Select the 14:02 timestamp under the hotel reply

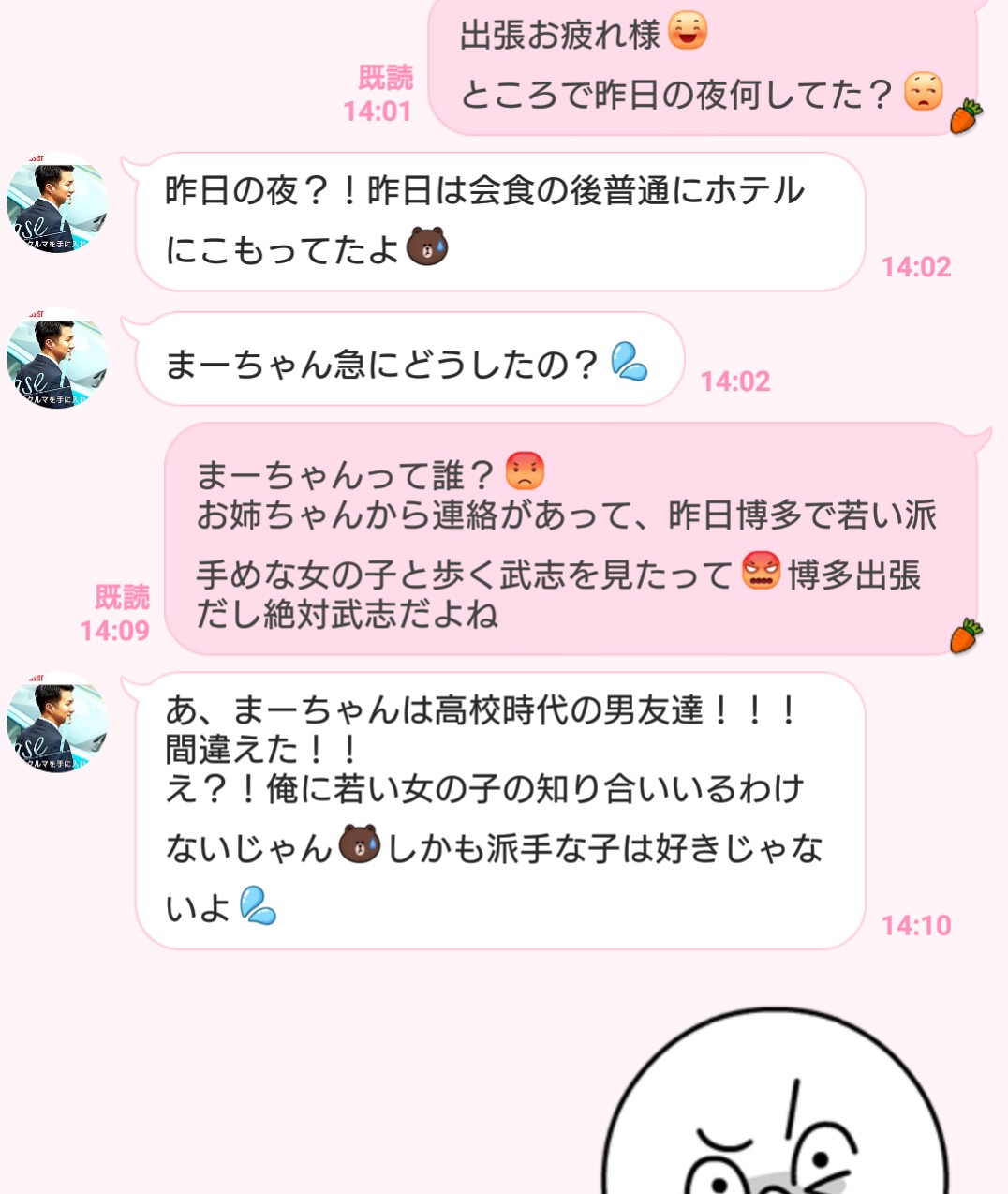[918, 266]
